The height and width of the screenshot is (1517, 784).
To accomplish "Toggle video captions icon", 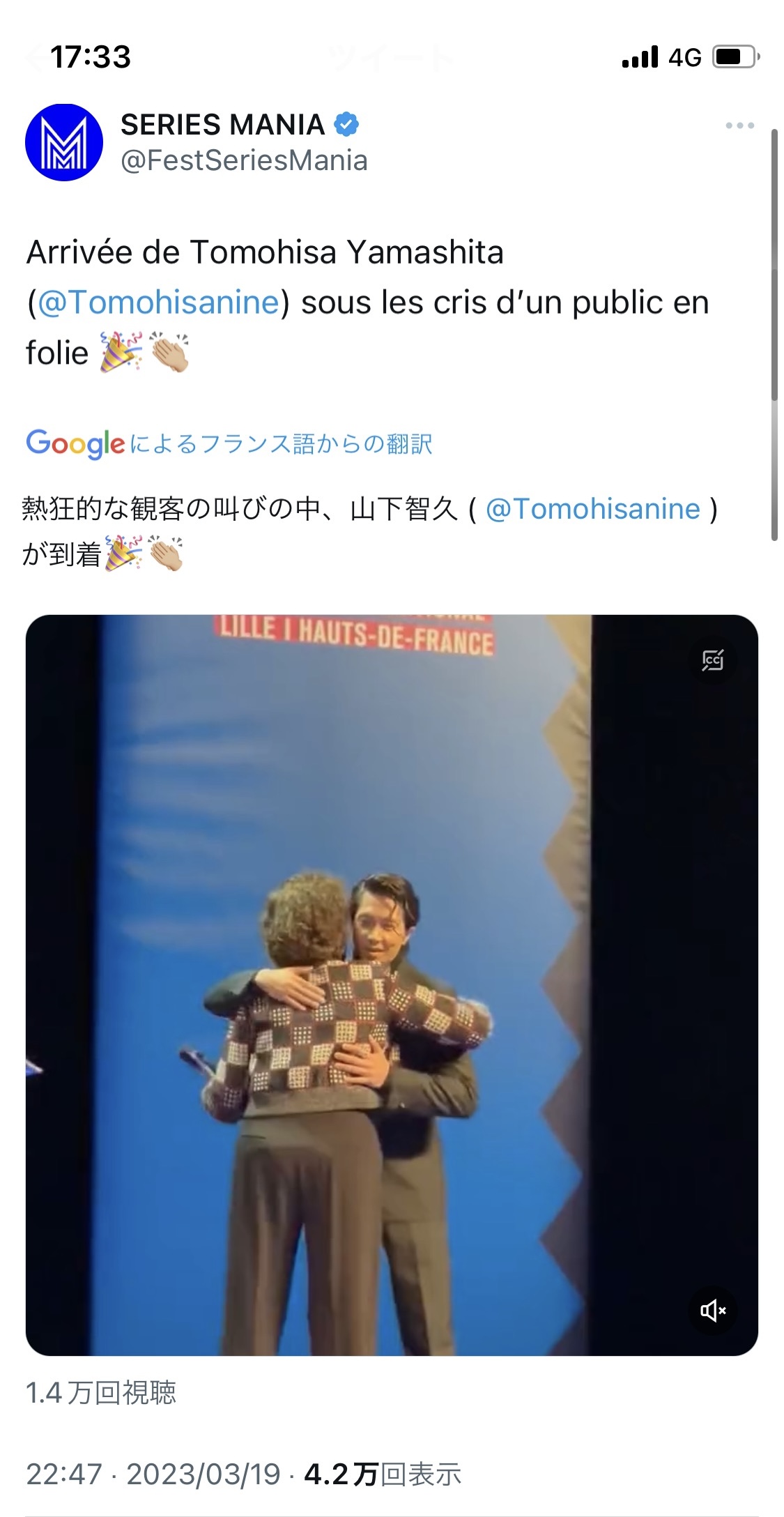I will click(713, 660).
